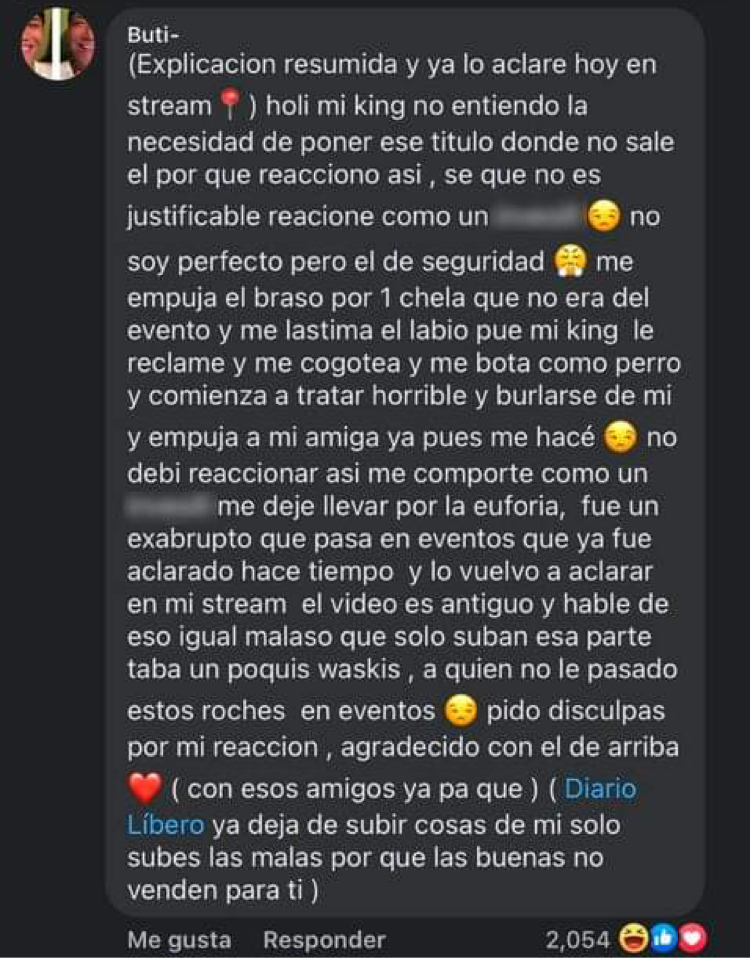This screenshot has width=750, height=958.
Task: Open the Diario Líbero mention link
Action: pos(599,789)
